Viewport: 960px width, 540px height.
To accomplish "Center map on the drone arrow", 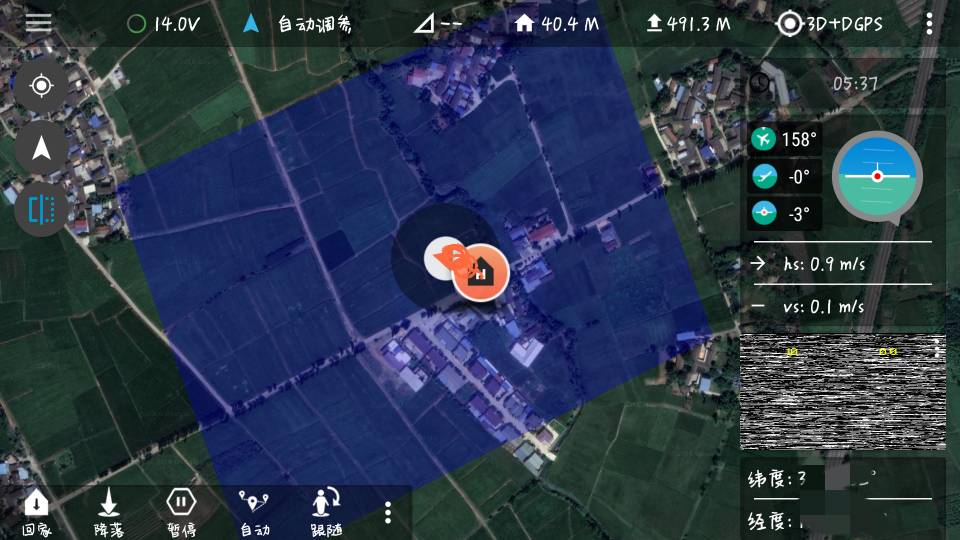I will click(x=41, y=149).
